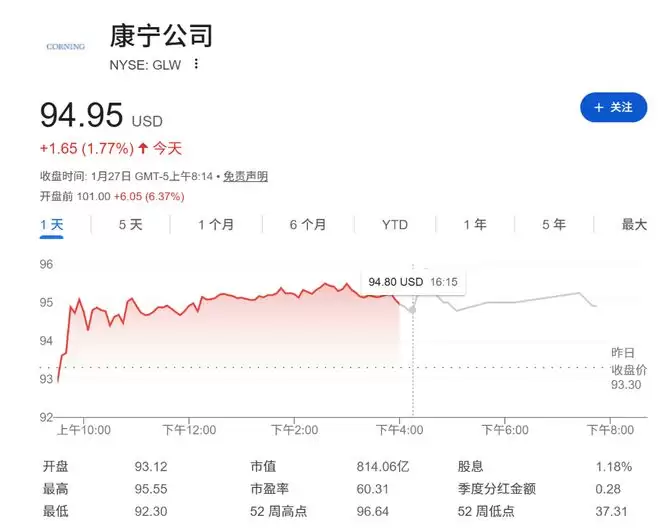View the 5 年 price chart
This screenshot has width=660, height=532.
(x=554, y=225)
